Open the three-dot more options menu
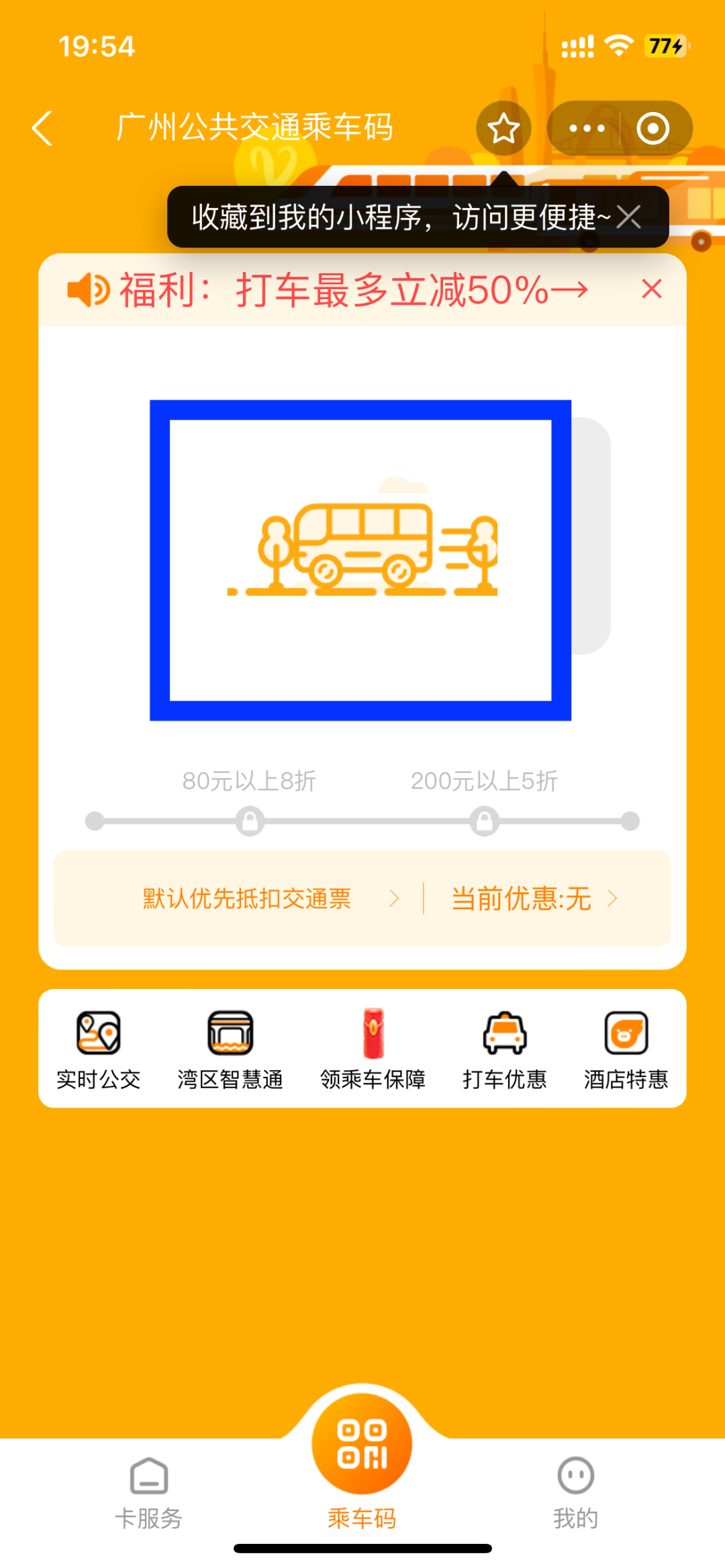This screenshot has height=1568, width=725. tap(586, 128)
